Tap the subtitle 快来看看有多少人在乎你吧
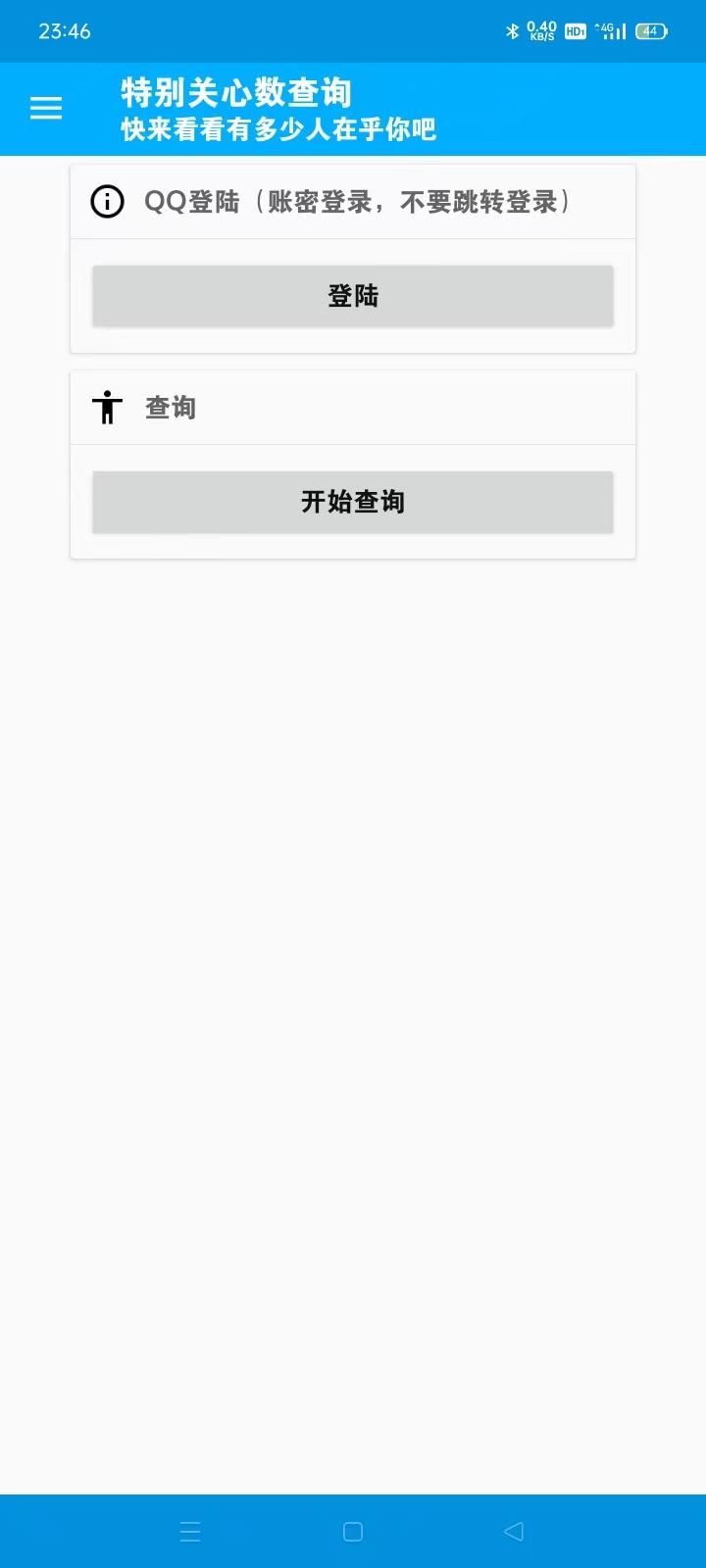Screen dimensions: 706x1568 [278, 129]
